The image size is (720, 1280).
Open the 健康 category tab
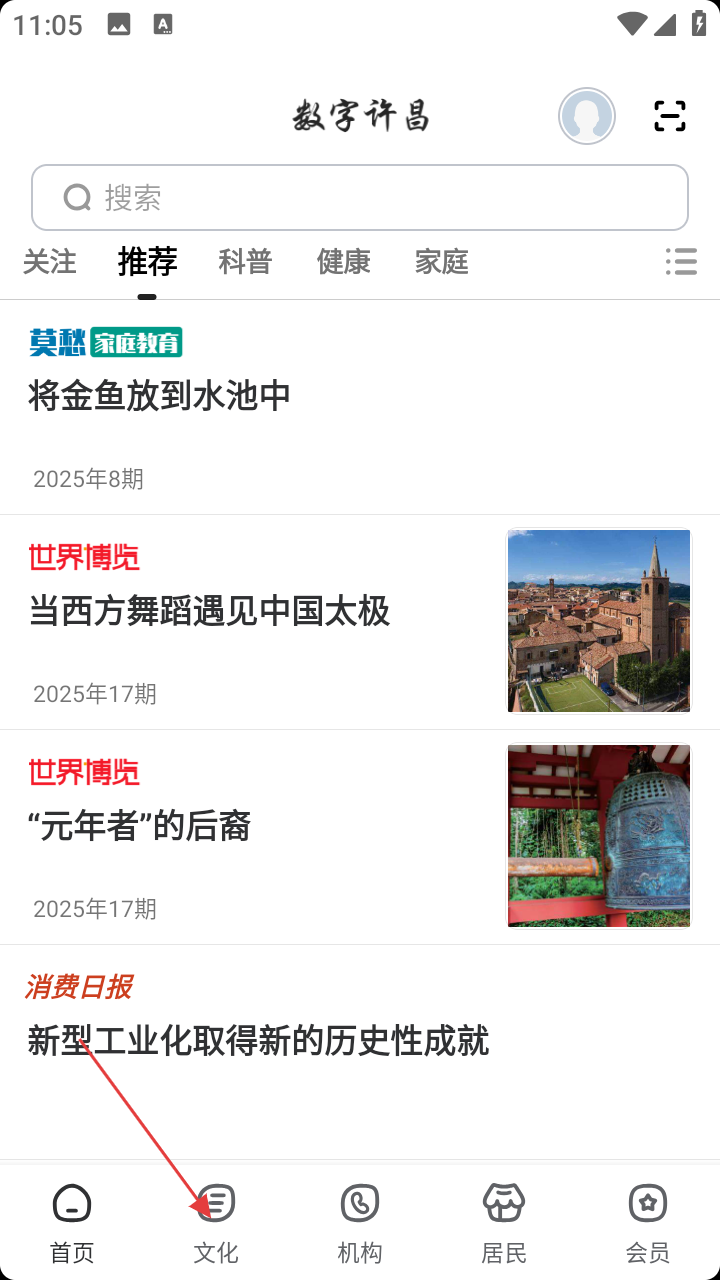pyautogui.click(x=344, y=262)
